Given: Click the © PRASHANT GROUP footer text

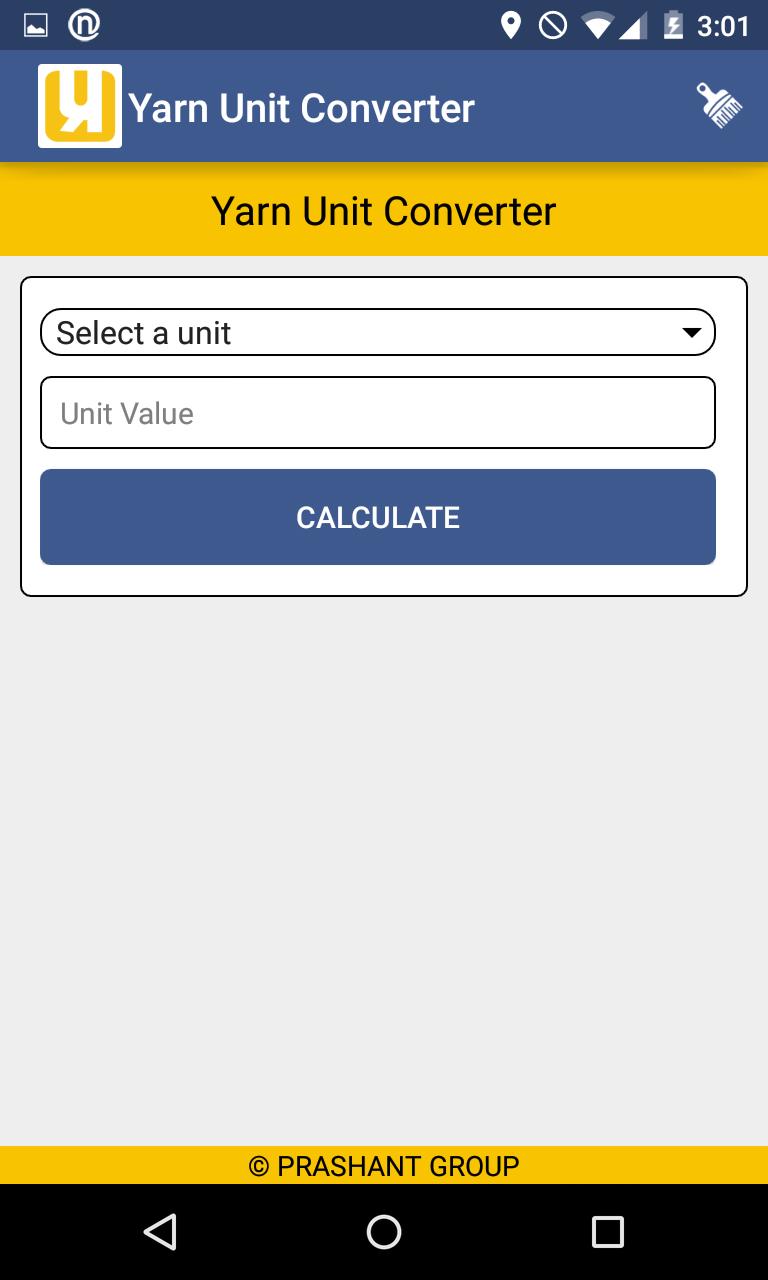Looking at the screenshot, I should coord(384,1165).
